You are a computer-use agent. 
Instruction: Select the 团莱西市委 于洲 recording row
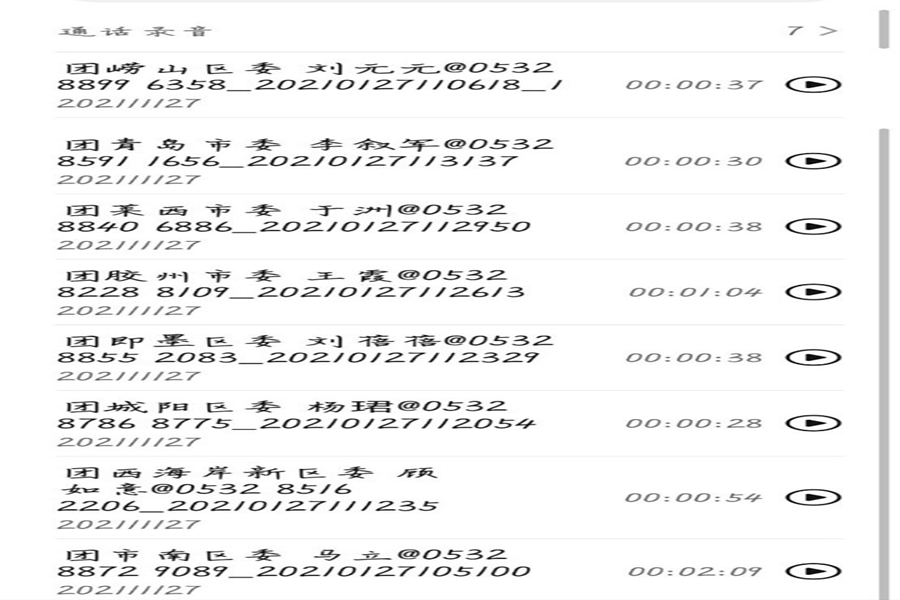300,227
